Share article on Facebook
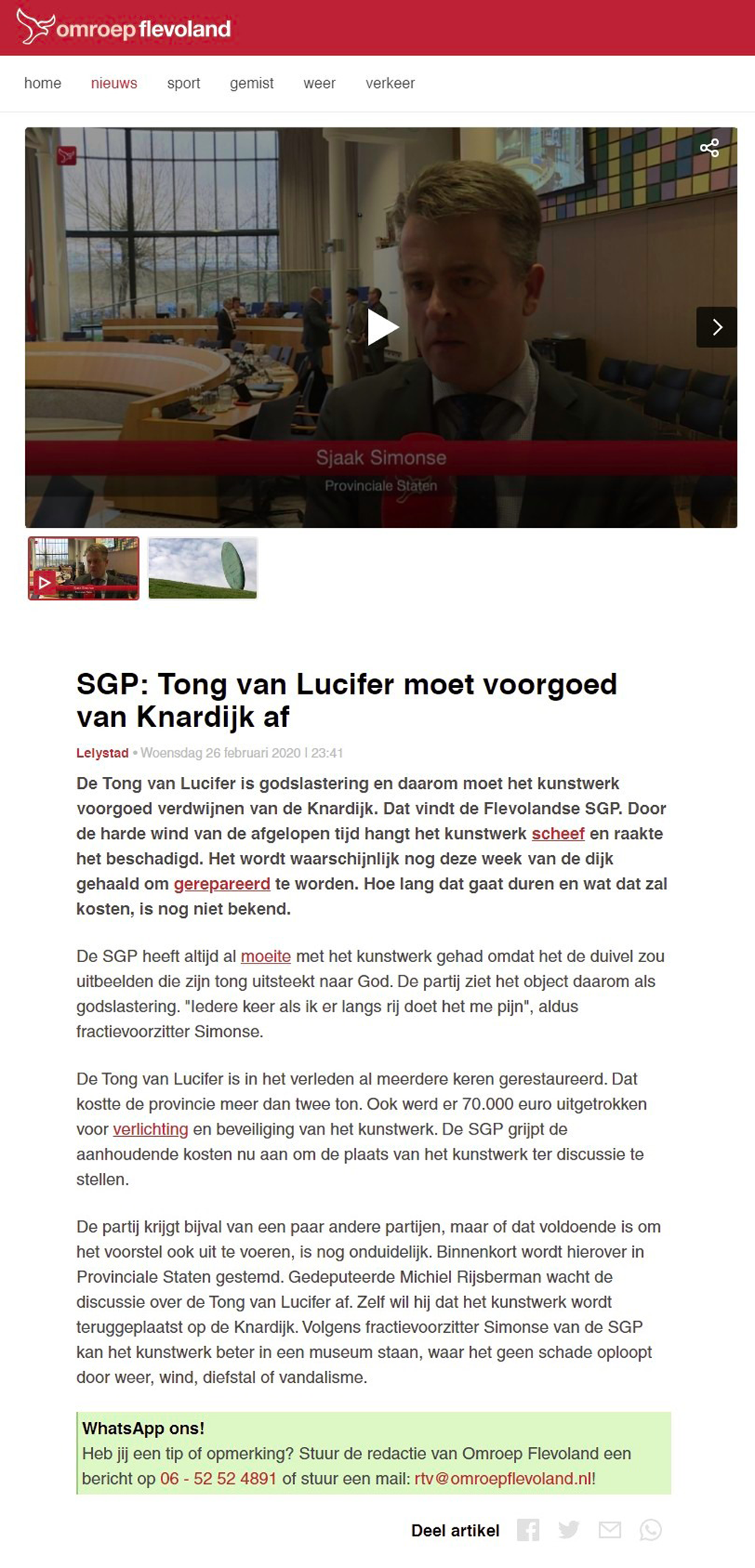Image resolution: width=755 pixels, height=1568 pixels. [x=528, y=1530]
